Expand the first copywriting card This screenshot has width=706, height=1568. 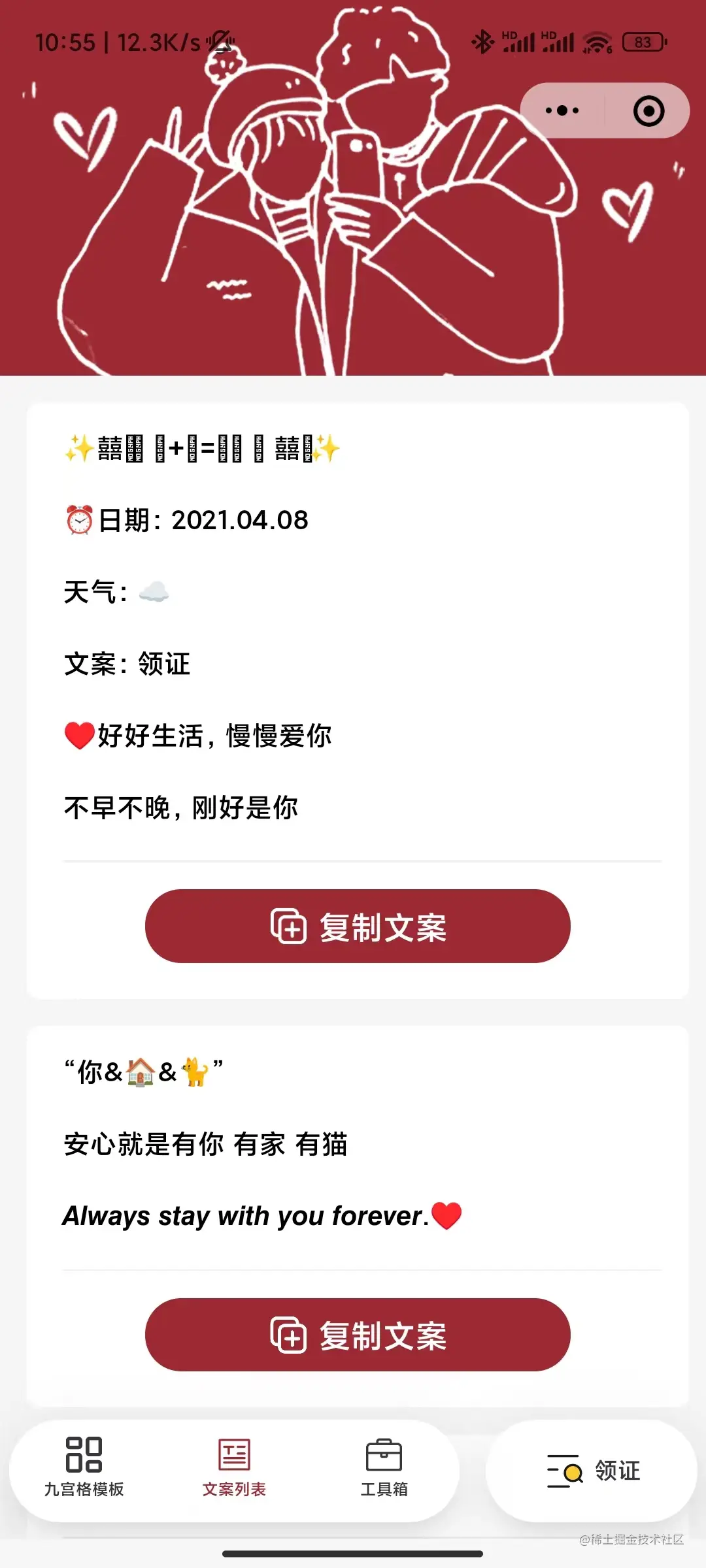click(x=353, y=653)
